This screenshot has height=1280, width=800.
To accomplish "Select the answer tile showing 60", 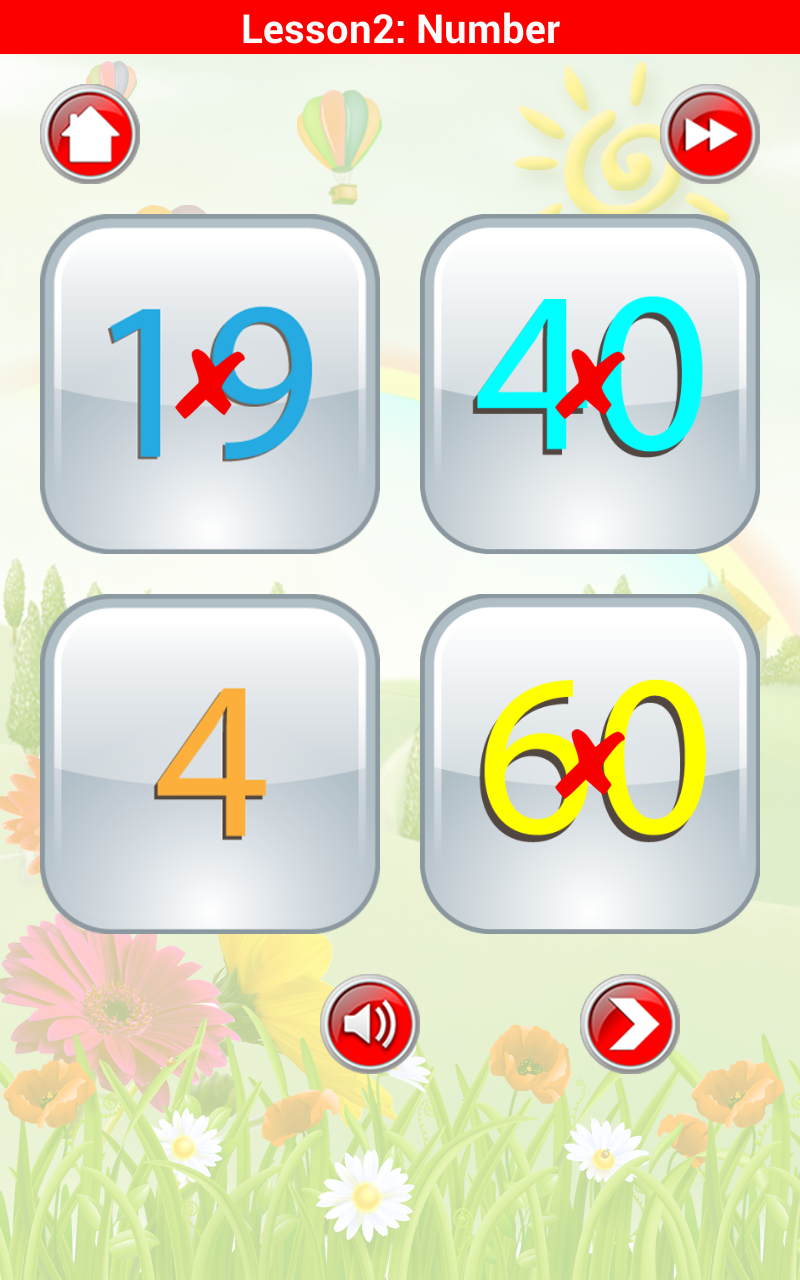I will click(x=590, y=764).
